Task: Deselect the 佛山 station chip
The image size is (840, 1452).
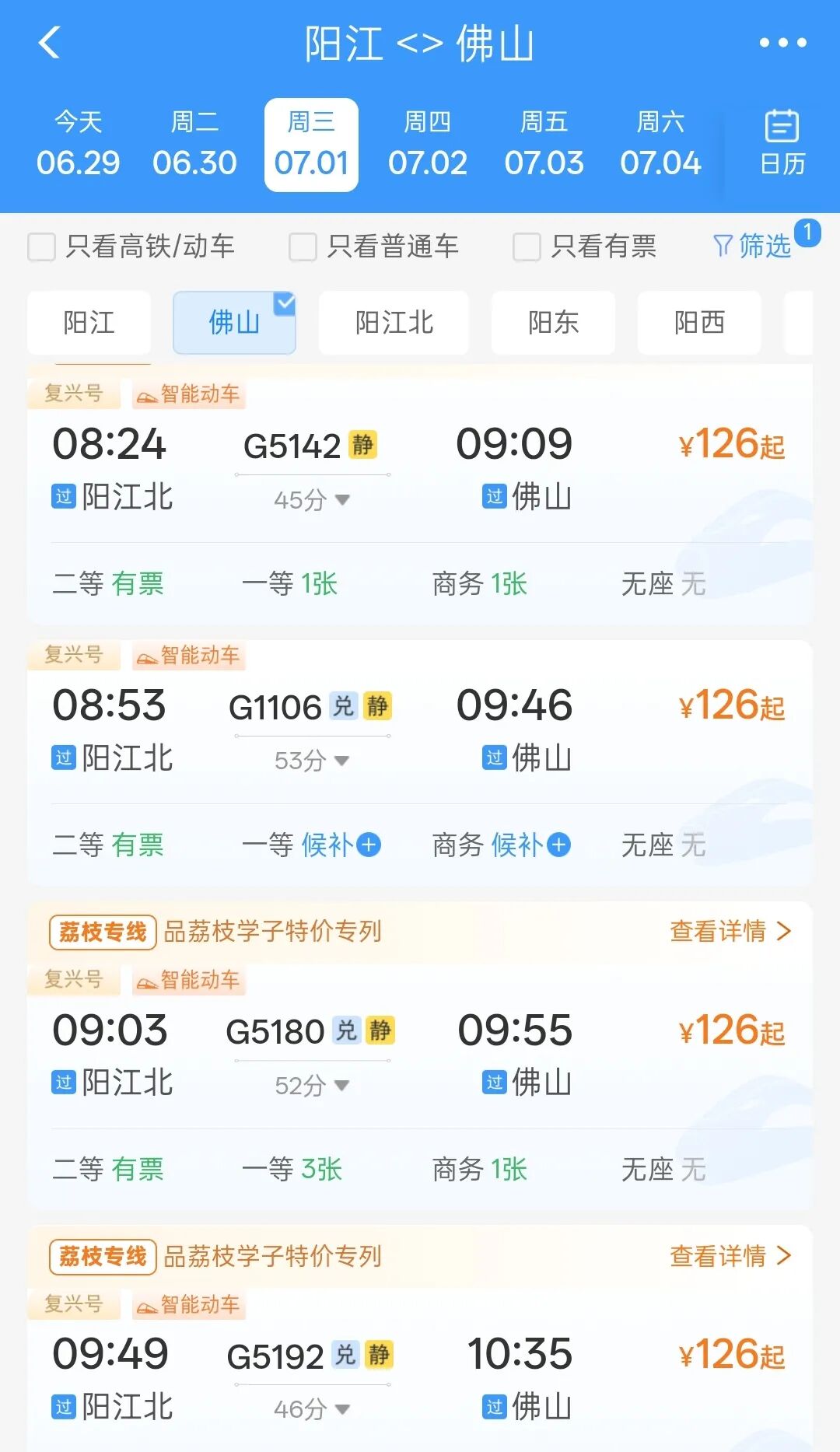Action: [234, 323]
